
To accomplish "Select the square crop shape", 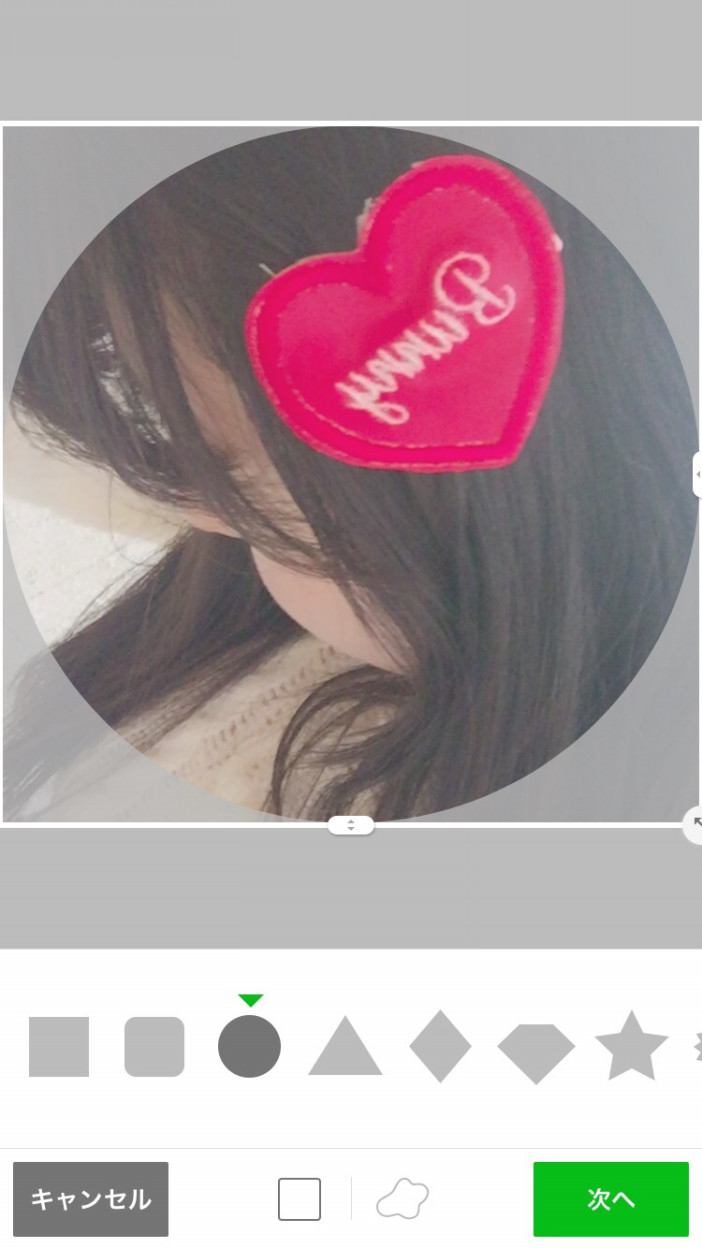I will (x=59, y=1046).
